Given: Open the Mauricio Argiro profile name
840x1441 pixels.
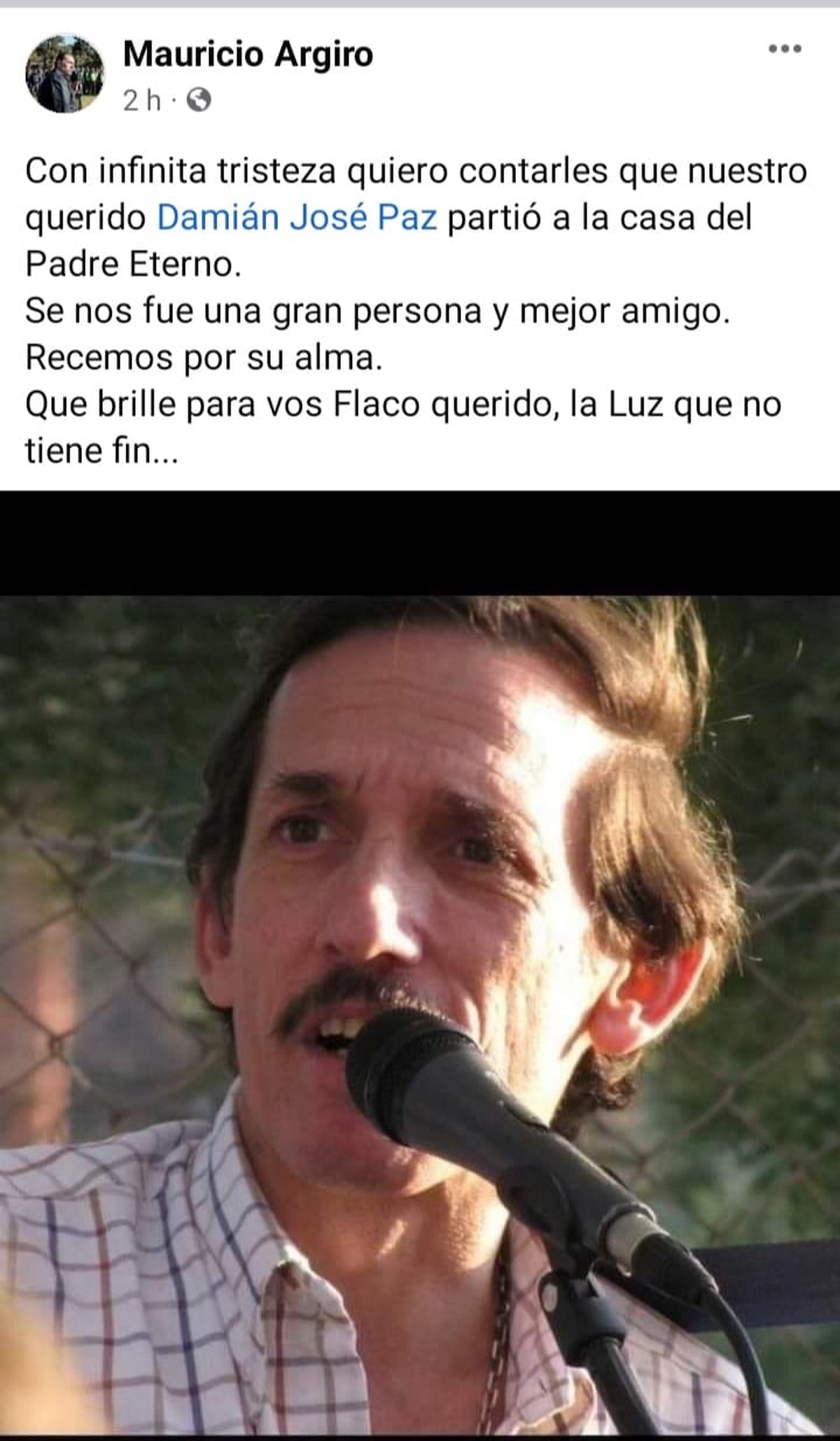Looking at the screenshot, I should coord(248,55).
